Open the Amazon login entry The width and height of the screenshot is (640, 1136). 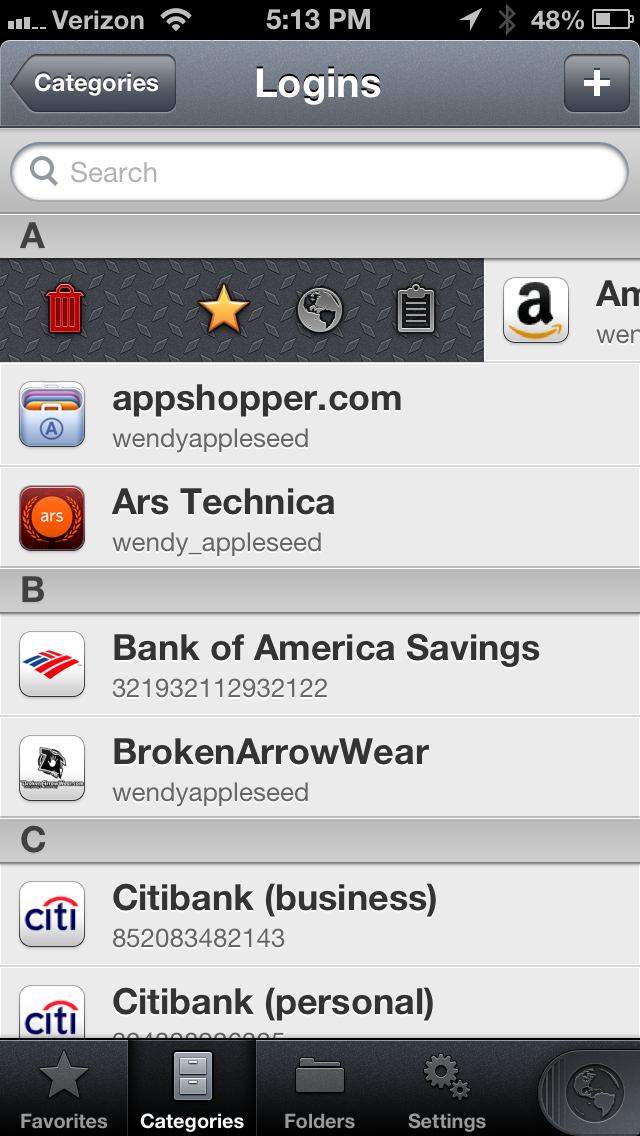(x=562, y=310)
